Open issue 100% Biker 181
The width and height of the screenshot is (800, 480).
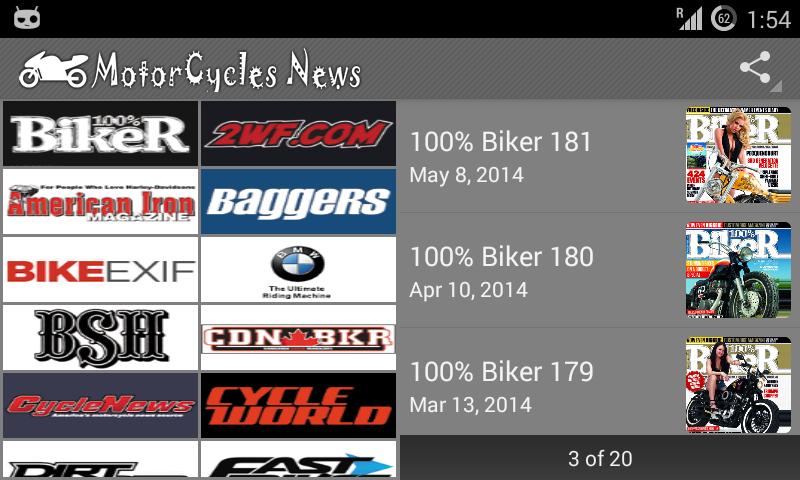point(540,156)
